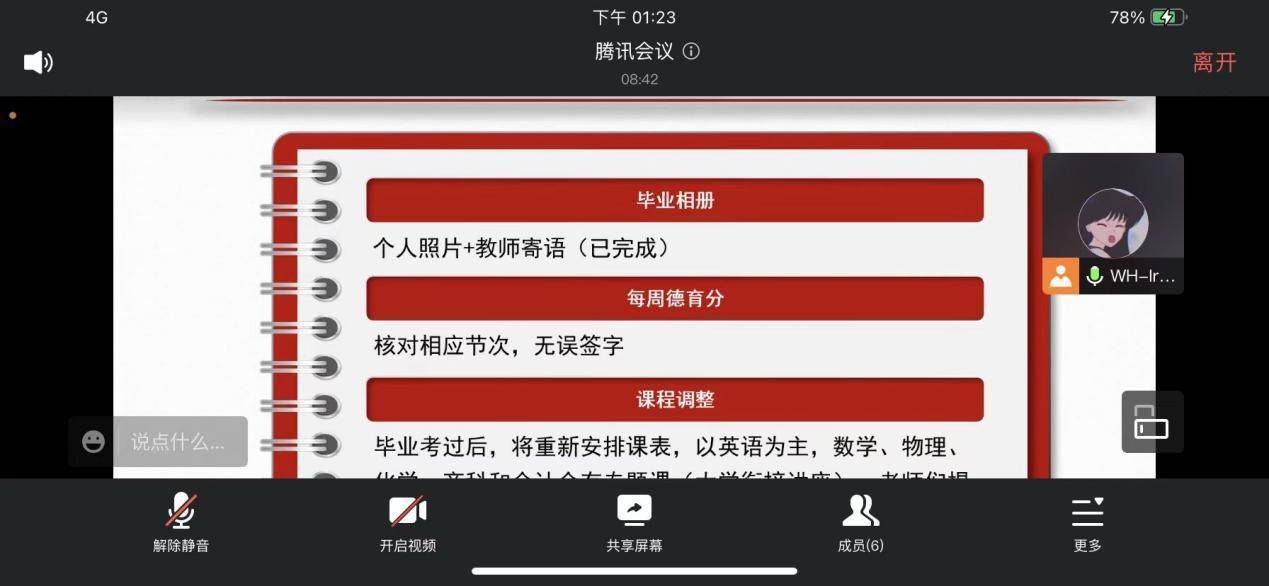Image resolution: width=1269 pixels, height=586 pixels.
Task: Turn on camera with 开启视频
Action: [x=408, y=523]
